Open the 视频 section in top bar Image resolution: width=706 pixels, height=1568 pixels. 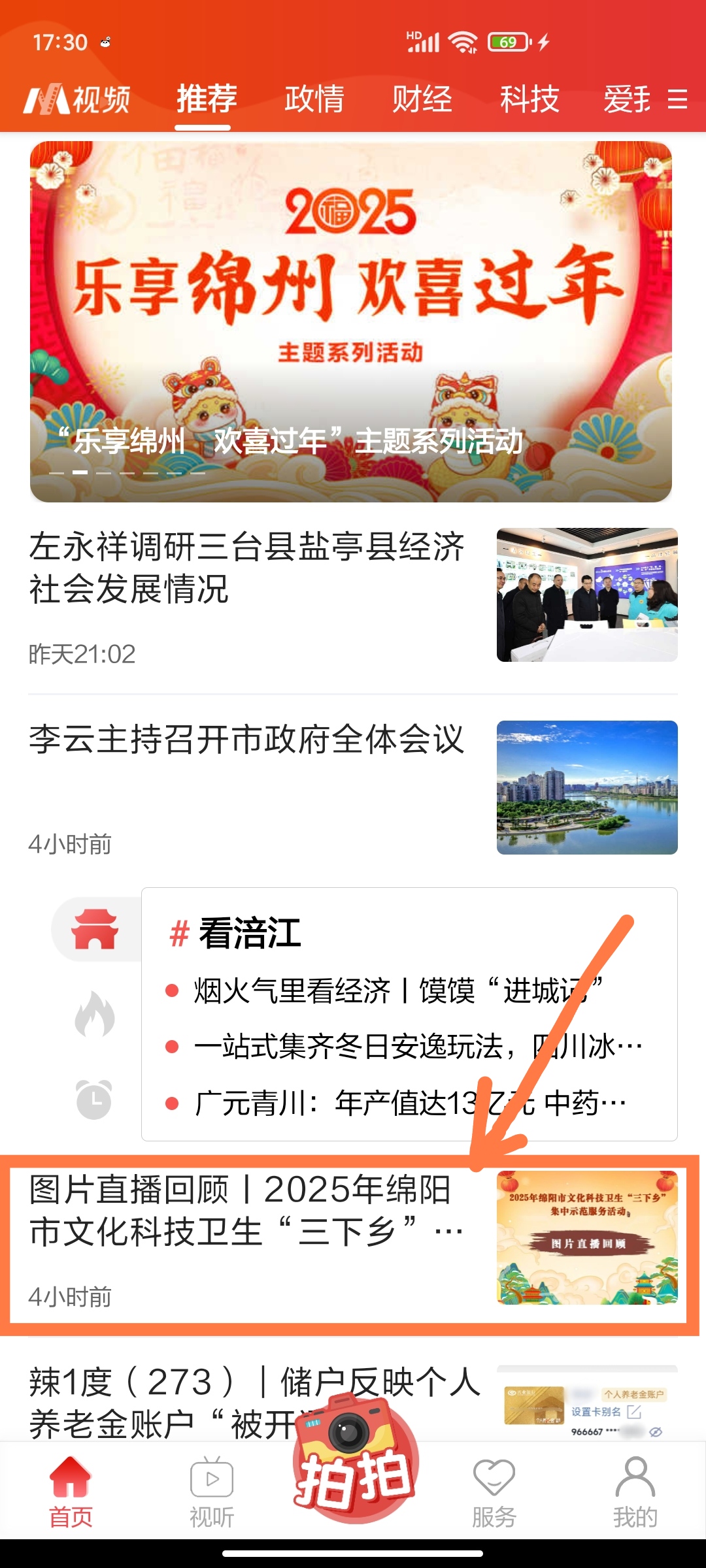tap(77, 99)
